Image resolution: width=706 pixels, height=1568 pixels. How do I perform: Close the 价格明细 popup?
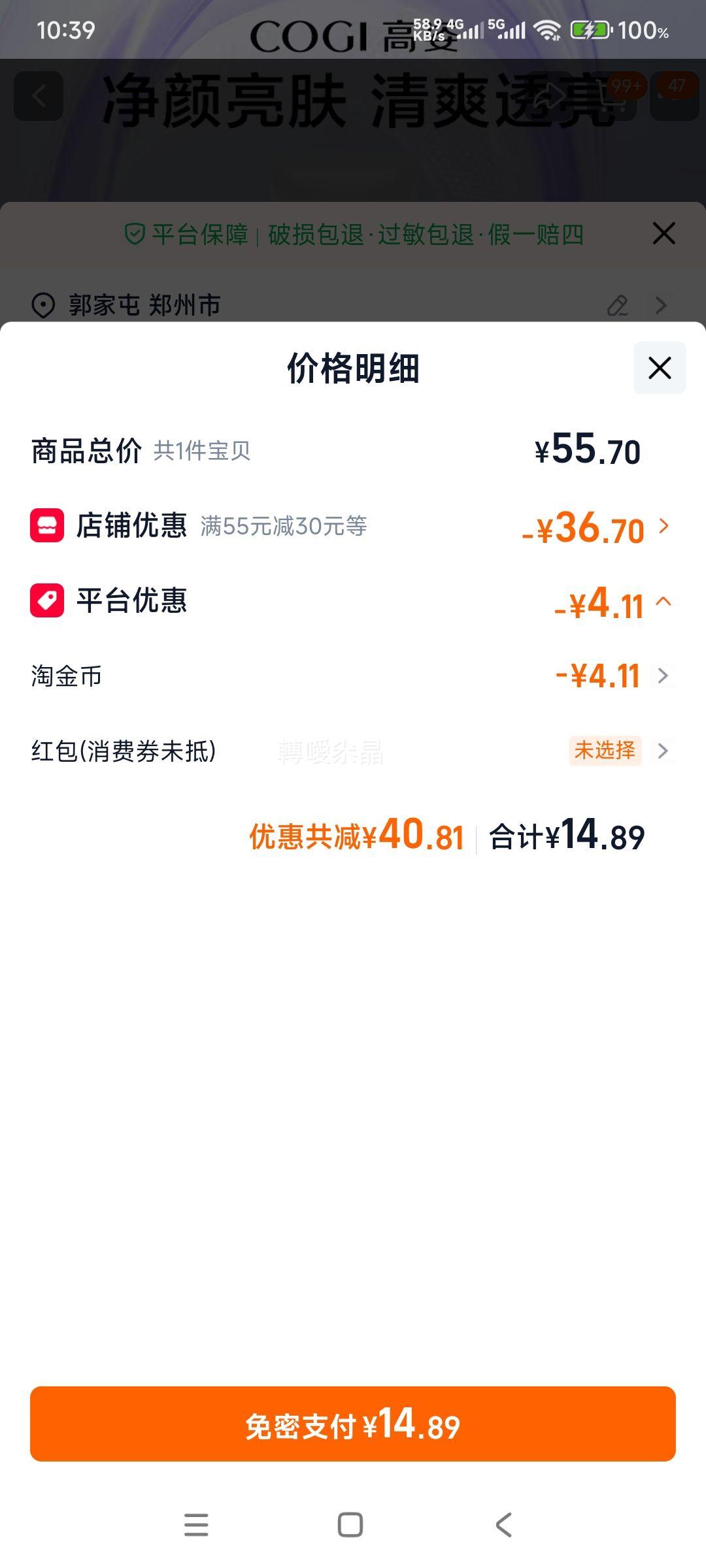coord(658,368)
